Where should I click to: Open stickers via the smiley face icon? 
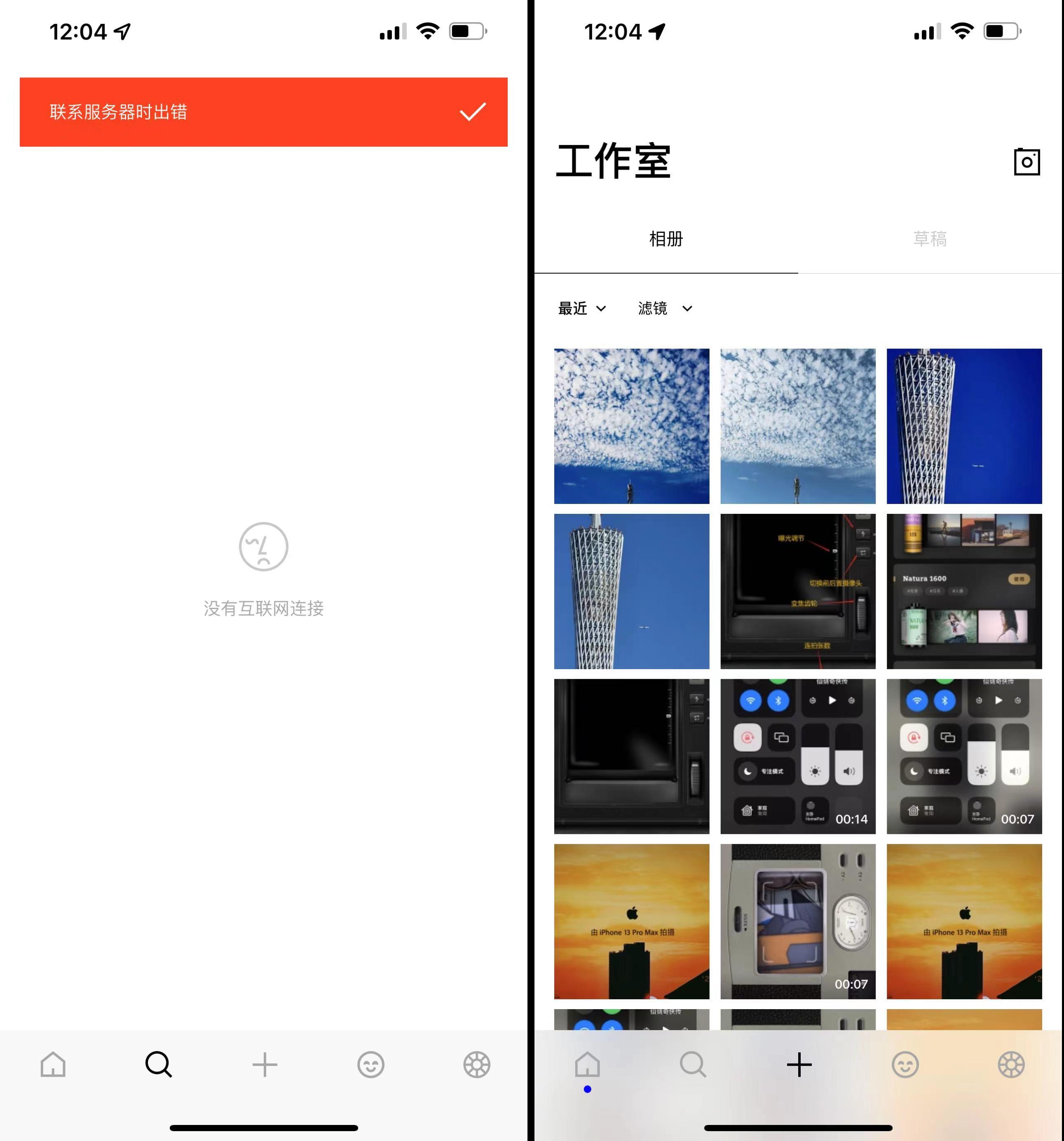tap(905, 1065)
